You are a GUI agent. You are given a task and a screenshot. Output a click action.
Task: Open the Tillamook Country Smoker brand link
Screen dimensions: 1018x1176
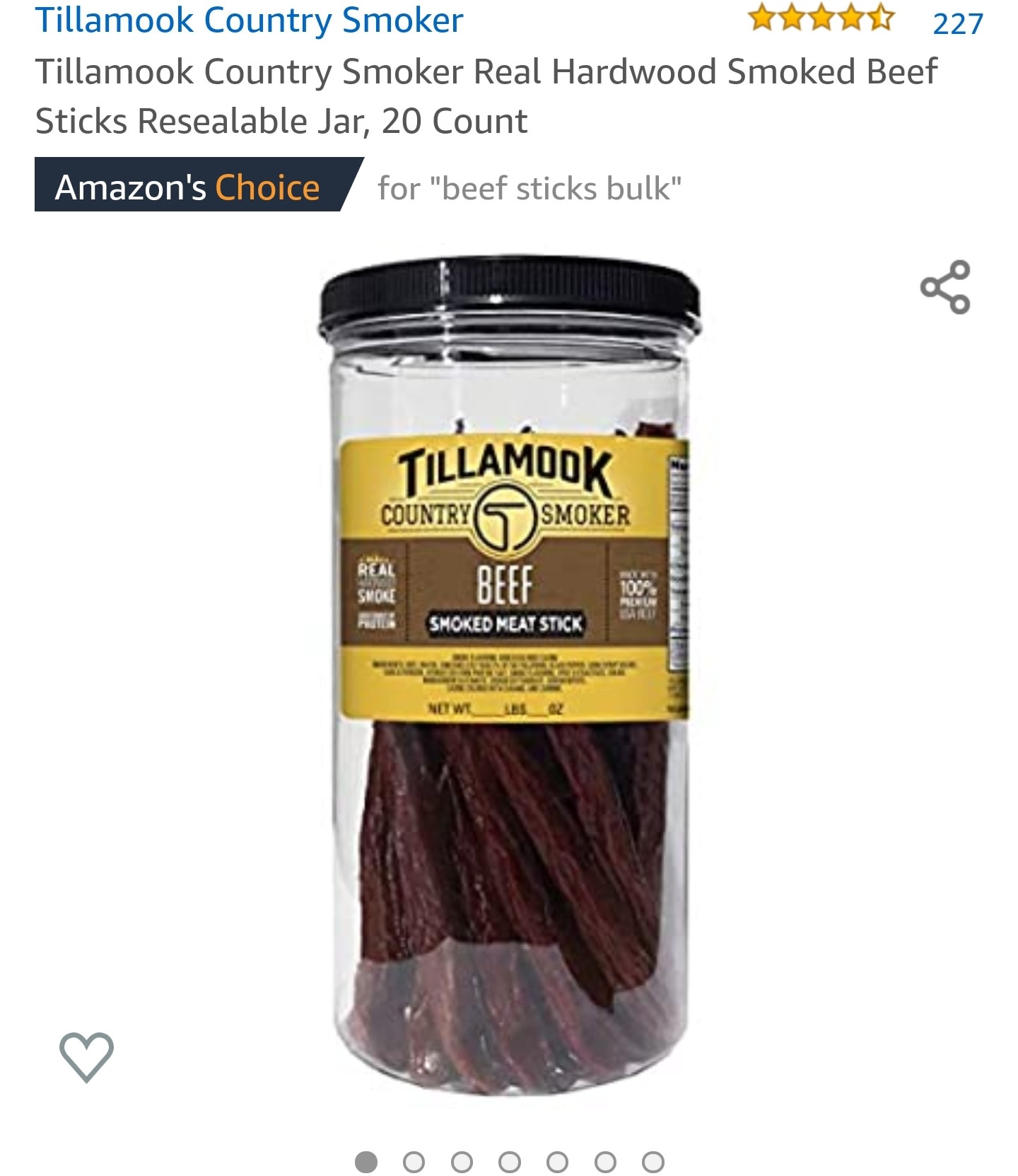pos(249,20)
